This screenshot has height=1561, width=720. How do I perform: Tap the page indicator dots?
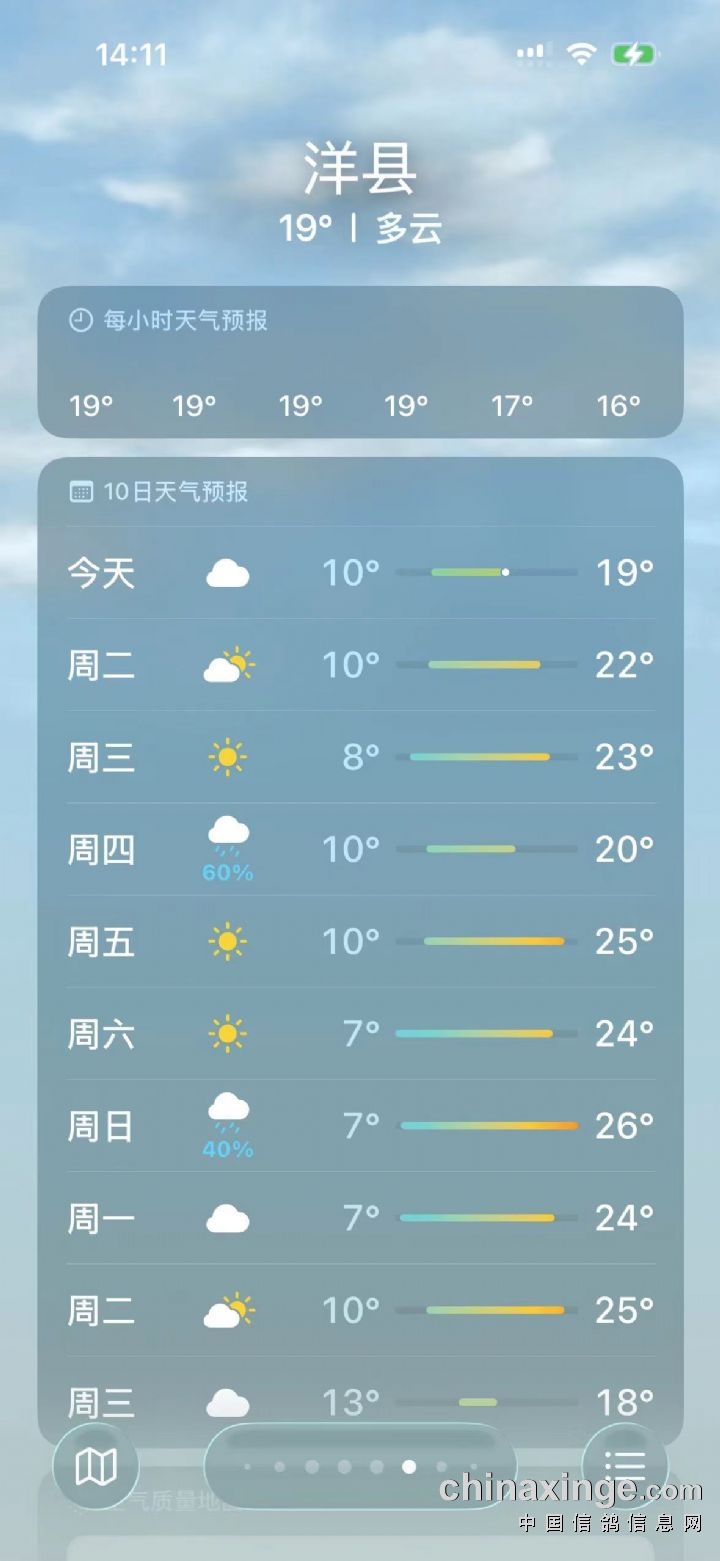[x=361, y=1467]
